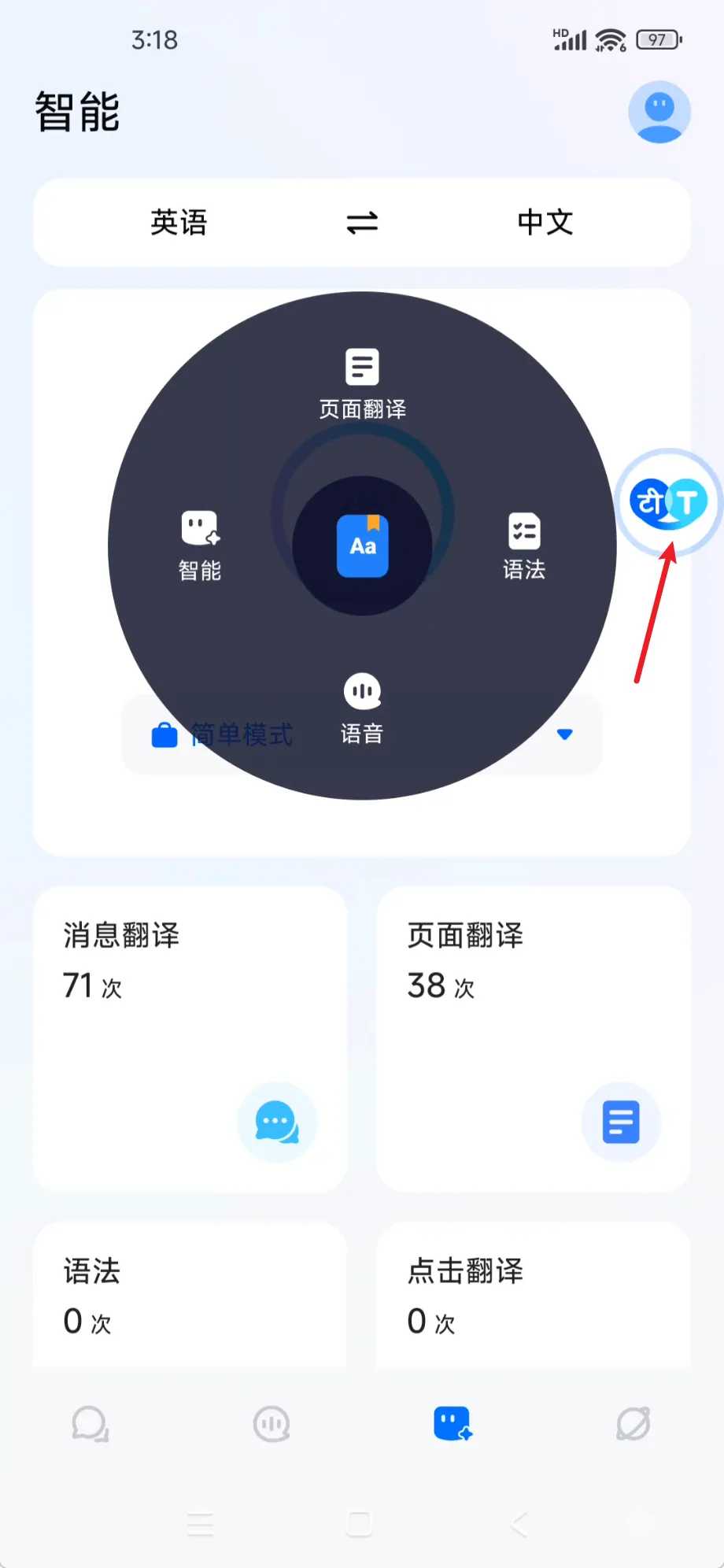This screenshot has width=724, height=1568.
Task: Swap the translation languages
Action: 362,223
